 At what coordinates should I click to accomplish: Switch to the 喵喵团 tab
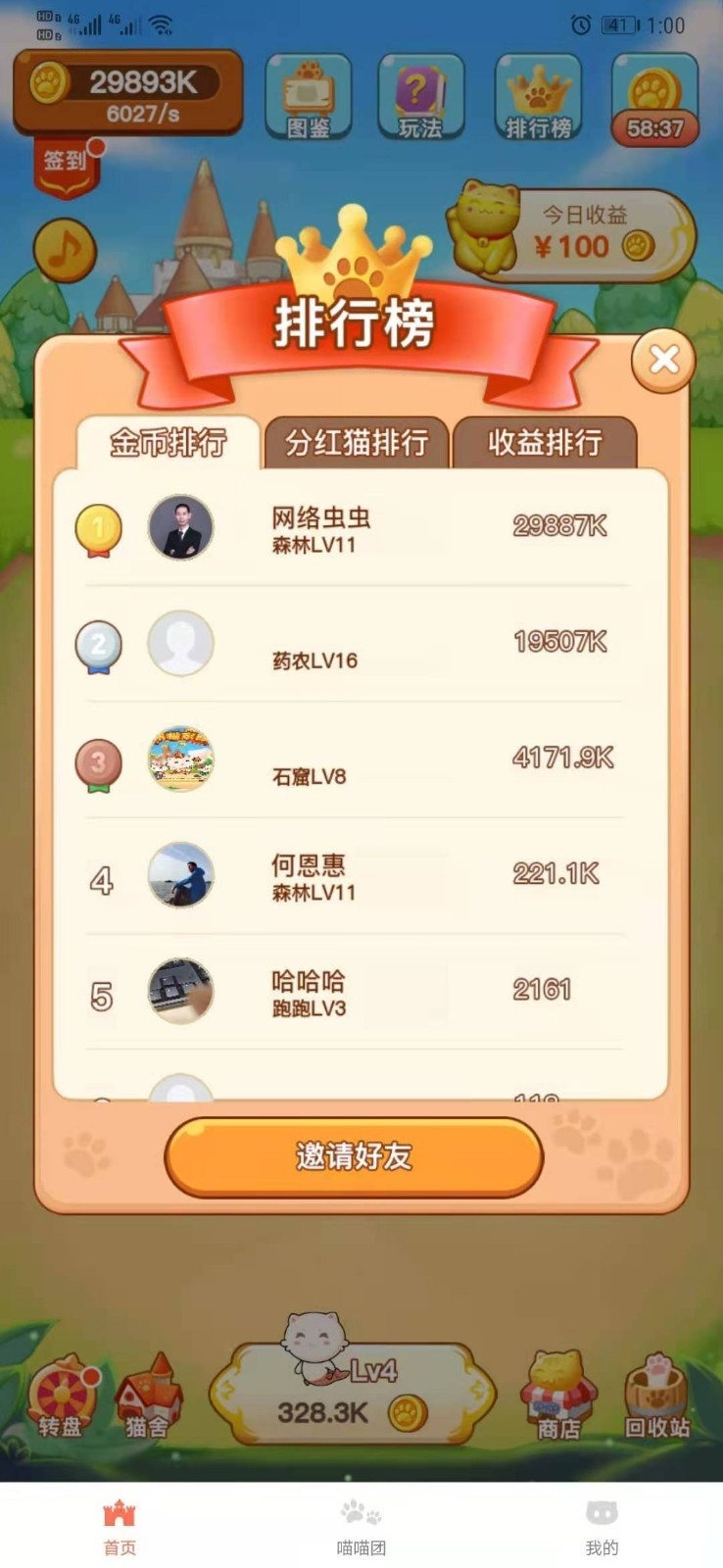click(x=361, y=1526)
